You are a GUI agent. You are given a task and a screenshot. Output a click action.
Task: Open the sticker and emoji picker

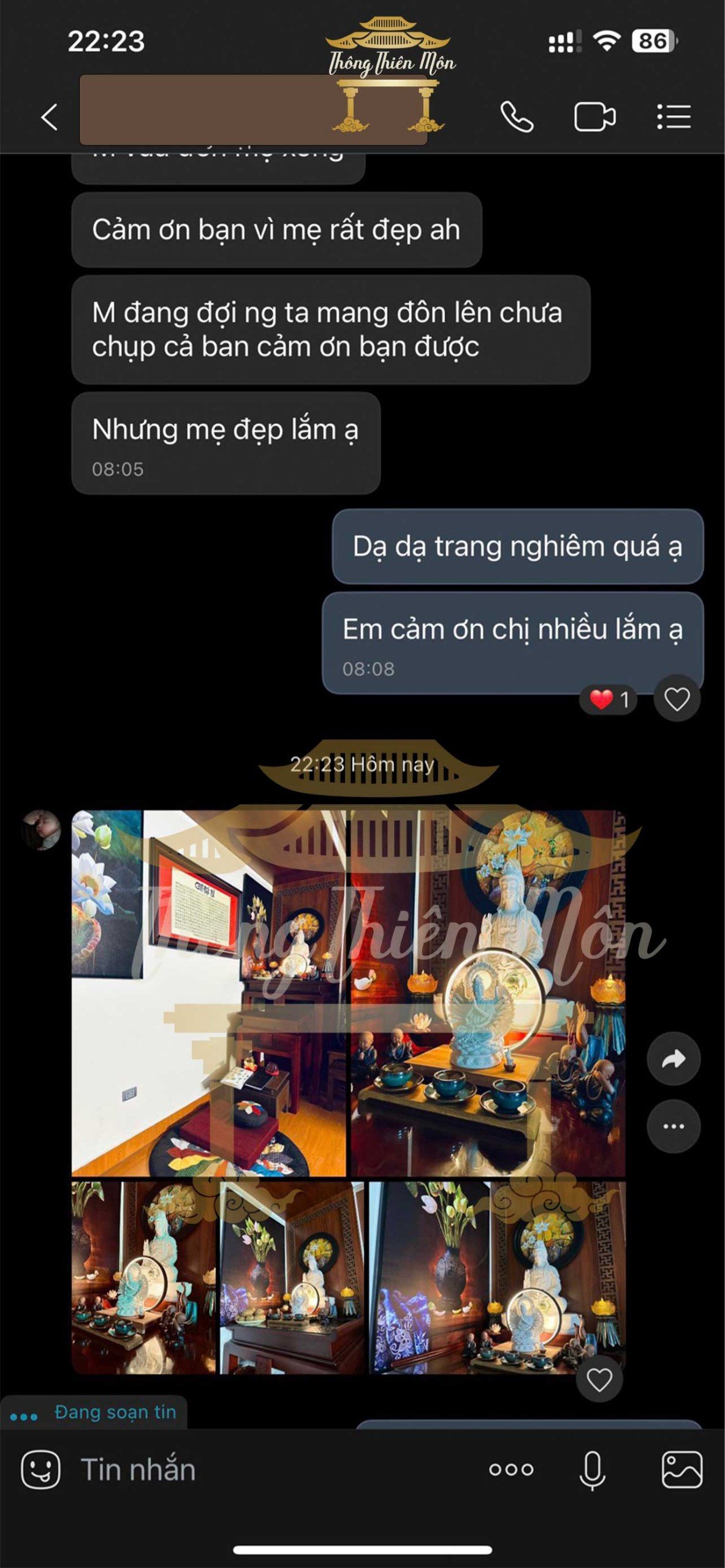tap(40, 1469)
